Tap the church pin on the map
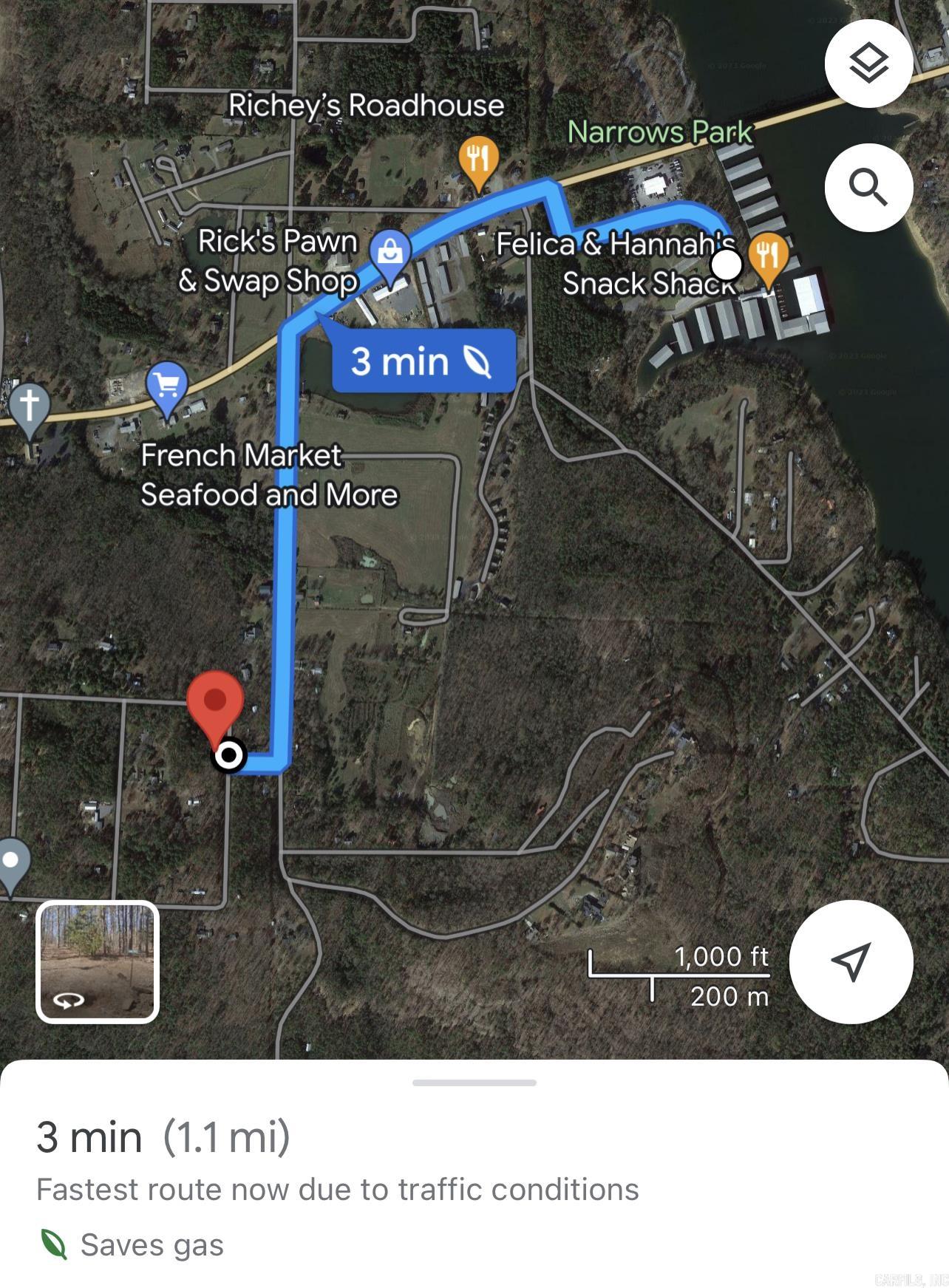This screenshot has width=949, height=1288. [30, 407]
